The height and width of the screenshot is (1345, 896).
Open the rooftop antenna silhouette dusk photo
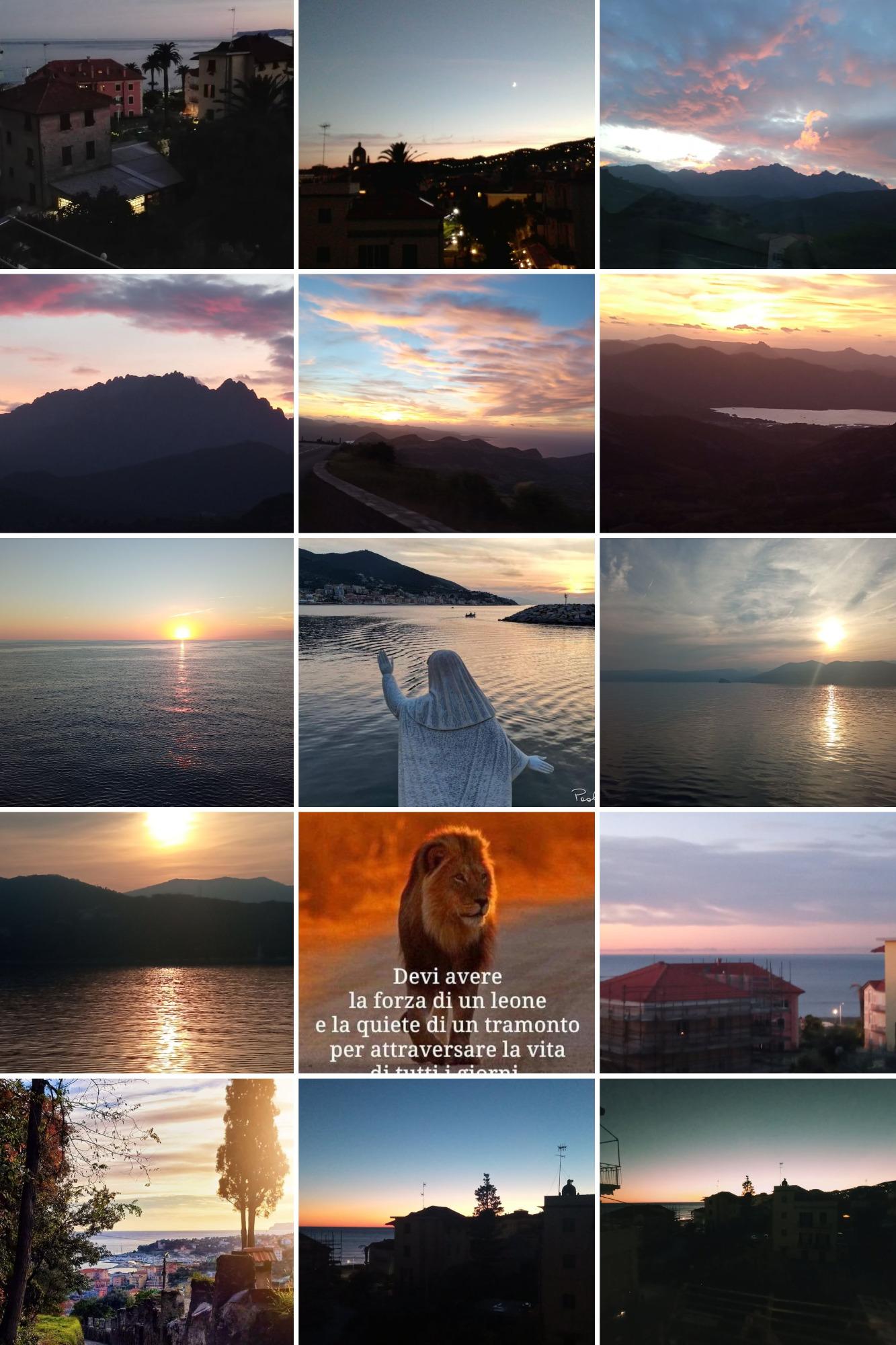tap(446, 1210)
